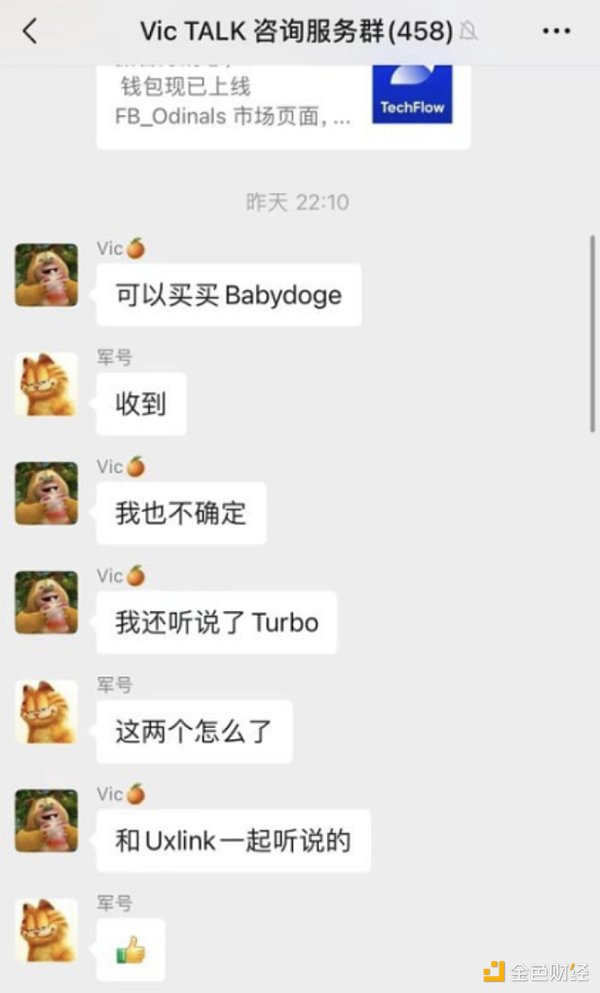This screenshot has width=600, height=993.
Task: Open 军号's avatar beside "这两个怎么了"
Action: pos(46,711)
